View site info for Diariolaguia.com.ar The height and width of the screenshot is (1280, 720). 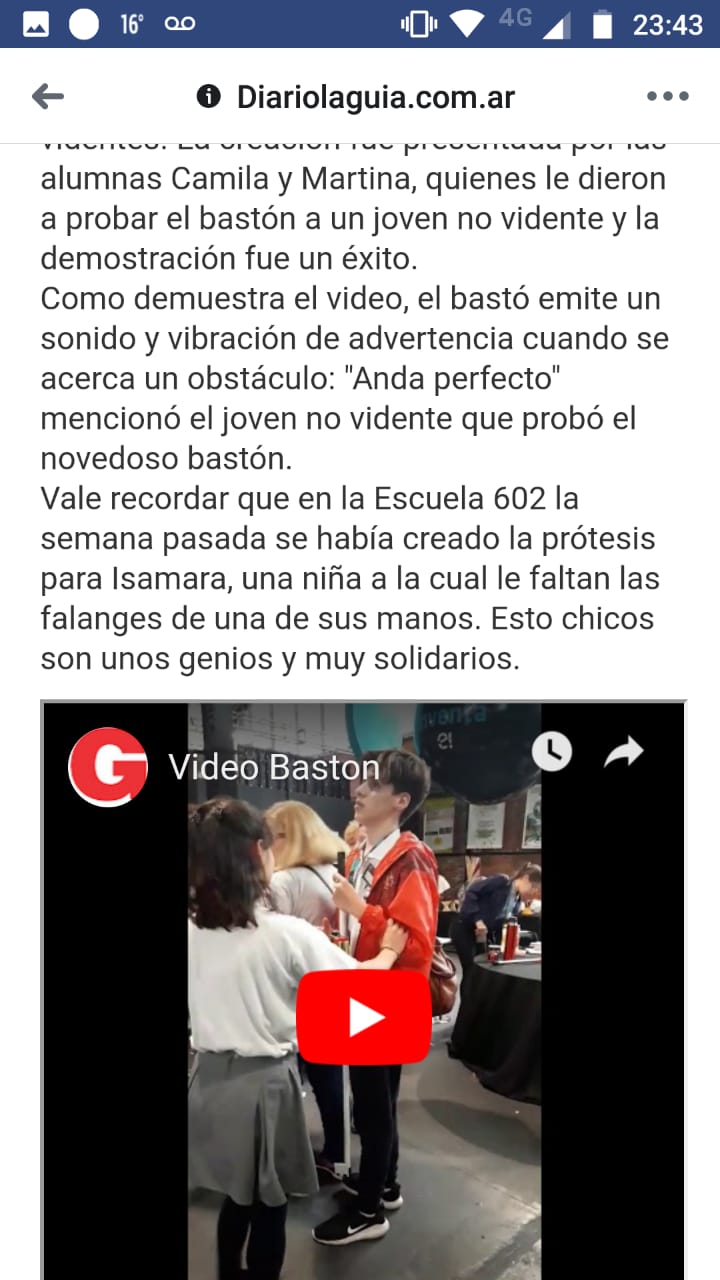208,96
